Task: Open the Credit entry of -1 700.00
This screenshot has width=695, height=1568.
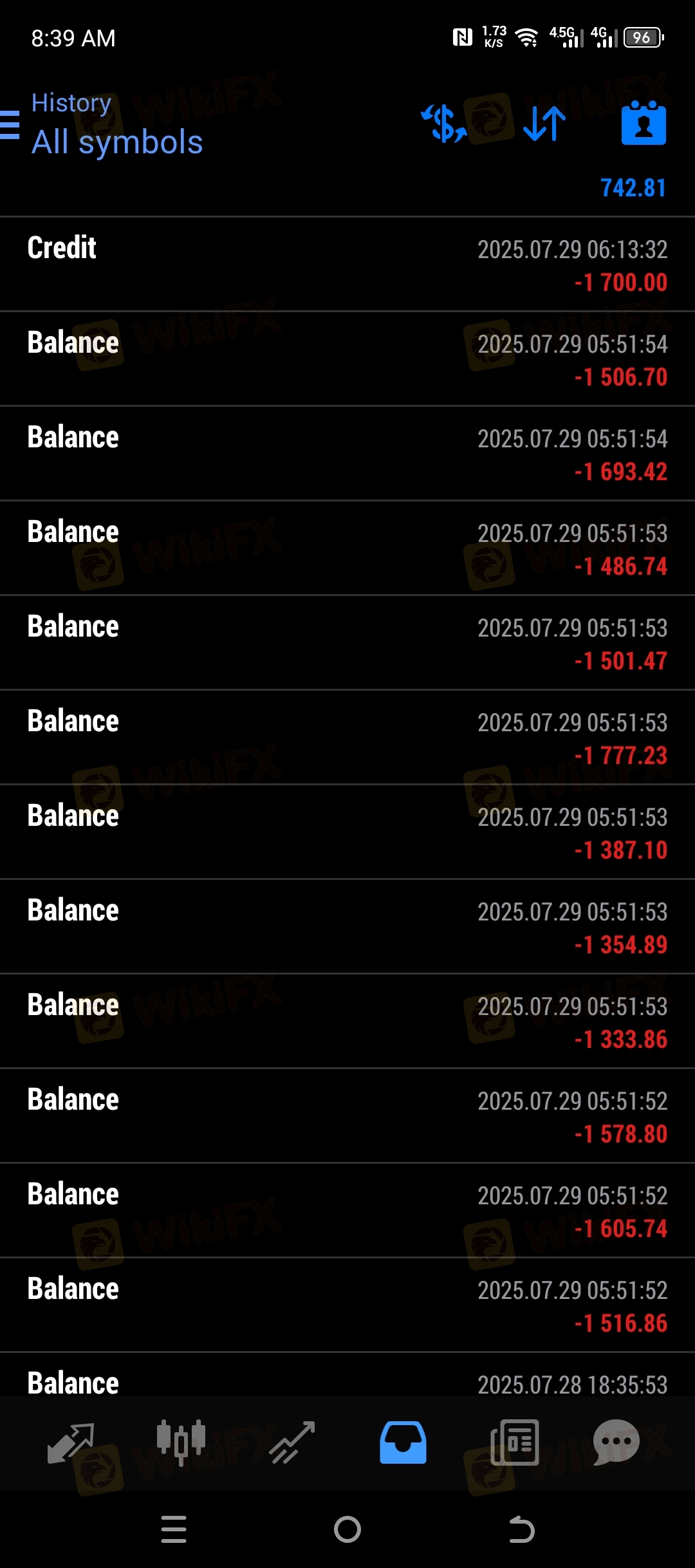Action: click(x=347, y=265)
